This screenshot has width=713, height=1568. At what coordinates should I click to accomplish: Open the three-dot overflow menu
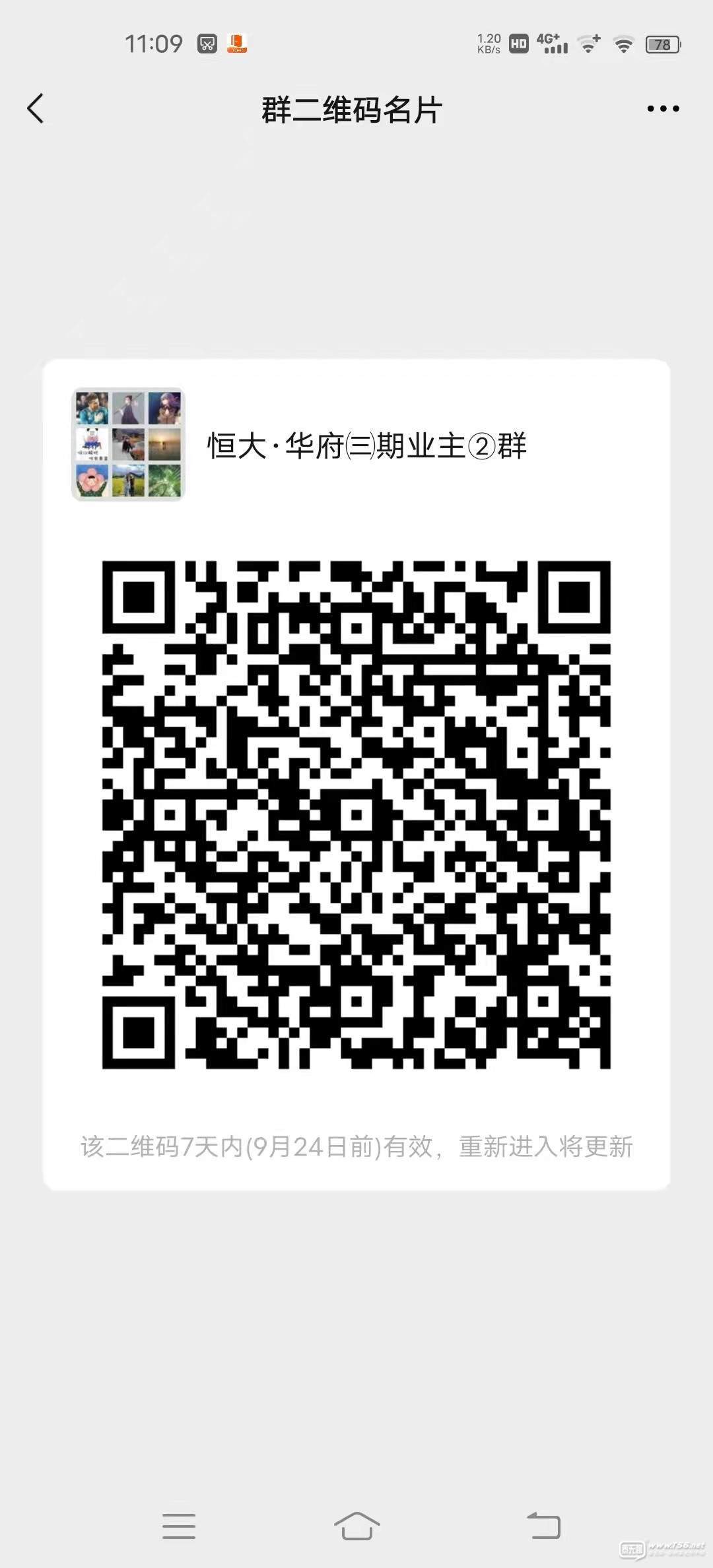[663, 109]
